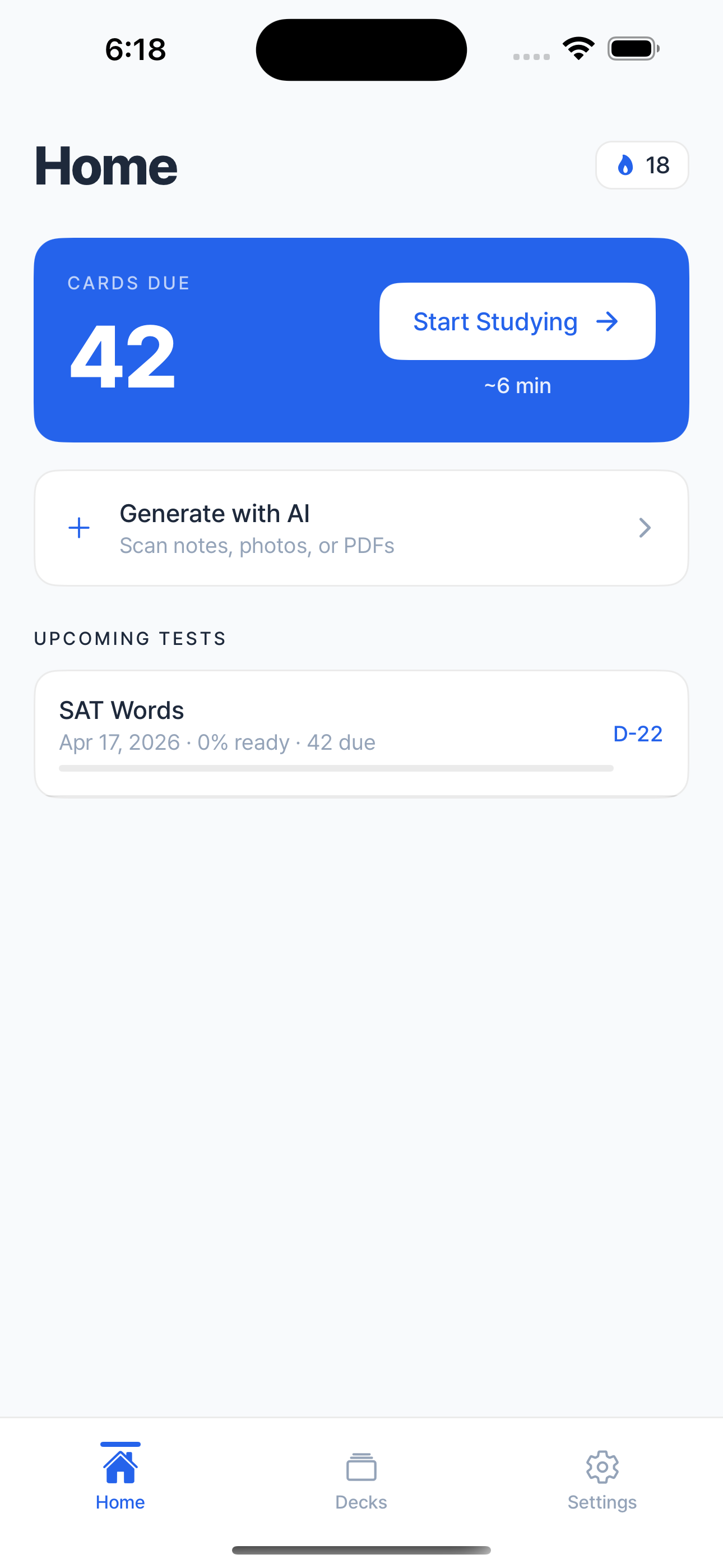Open the streak counter flame icon
Screen dimensions: 723x1568
(x=624, y=165)
